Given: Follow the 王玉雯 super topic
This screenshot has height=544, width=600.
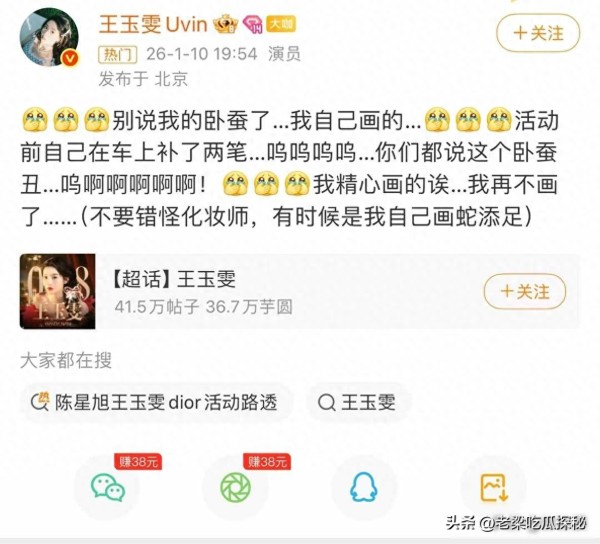Looking at the screenshot, I should 524,291.
